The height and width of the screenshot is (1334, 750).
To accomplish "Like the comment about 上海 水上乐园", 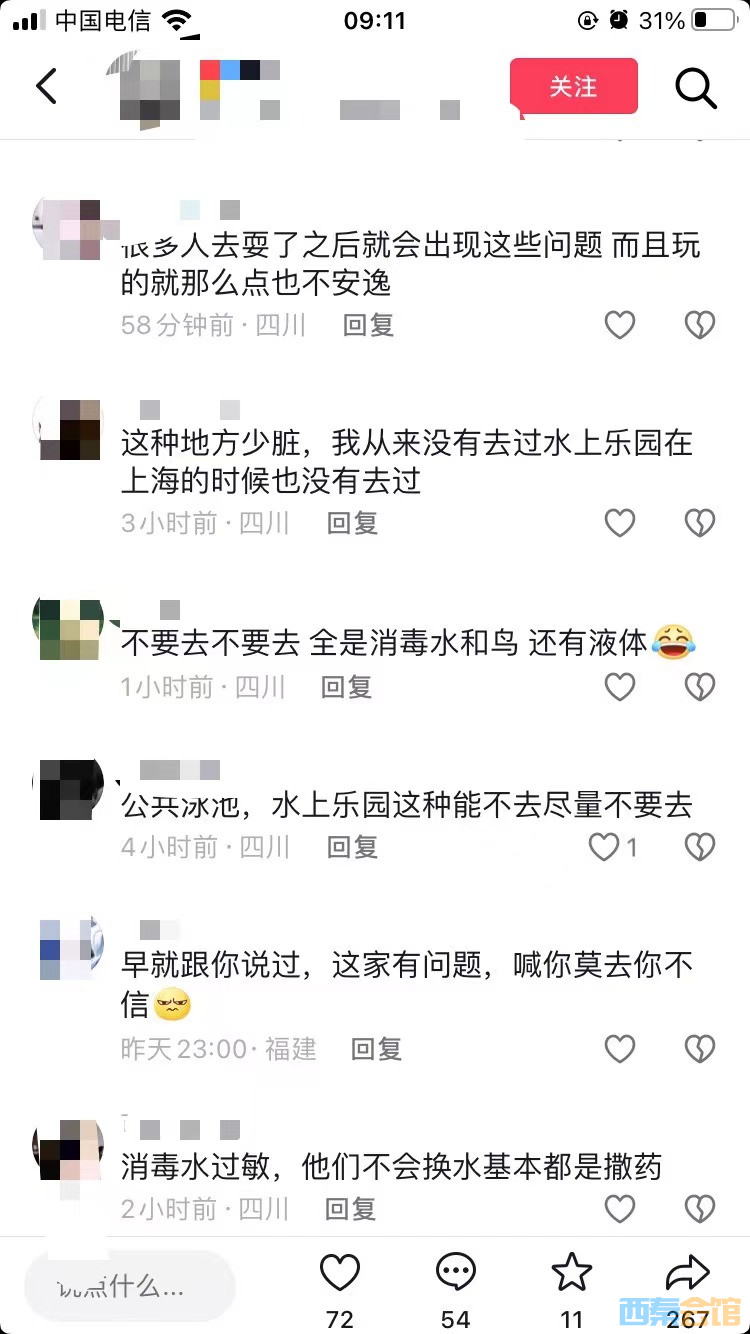I will [620, 523].
